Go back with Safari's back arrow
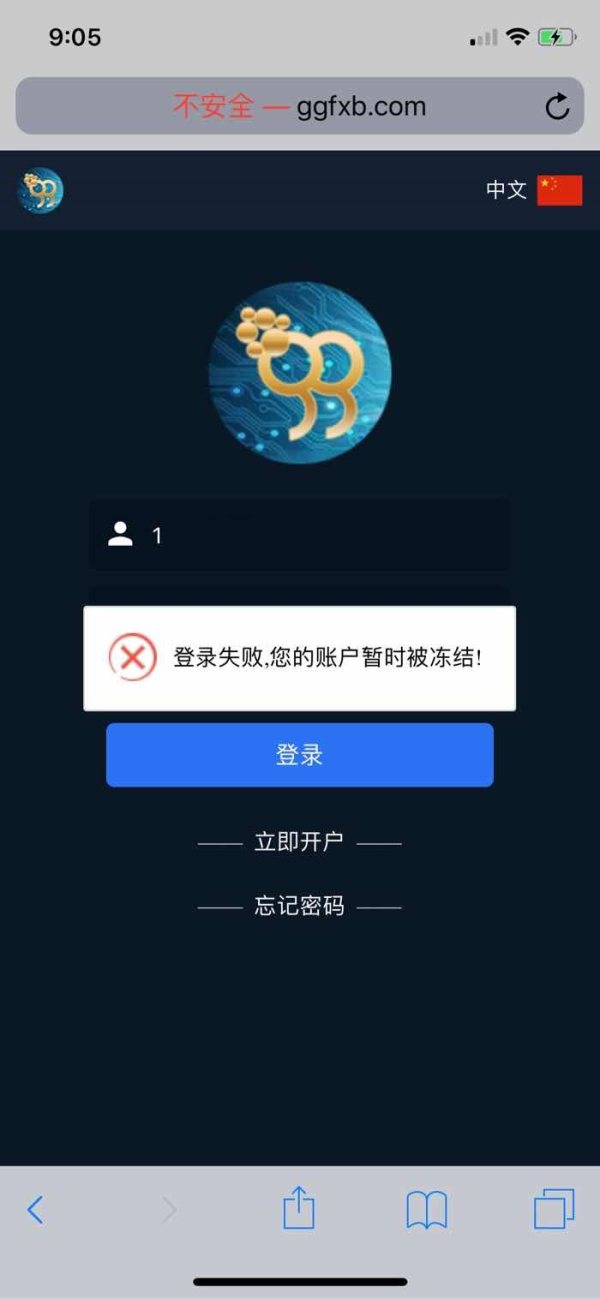The height and width of the screenshot is (1299, 600). (x=35, y=1210)
